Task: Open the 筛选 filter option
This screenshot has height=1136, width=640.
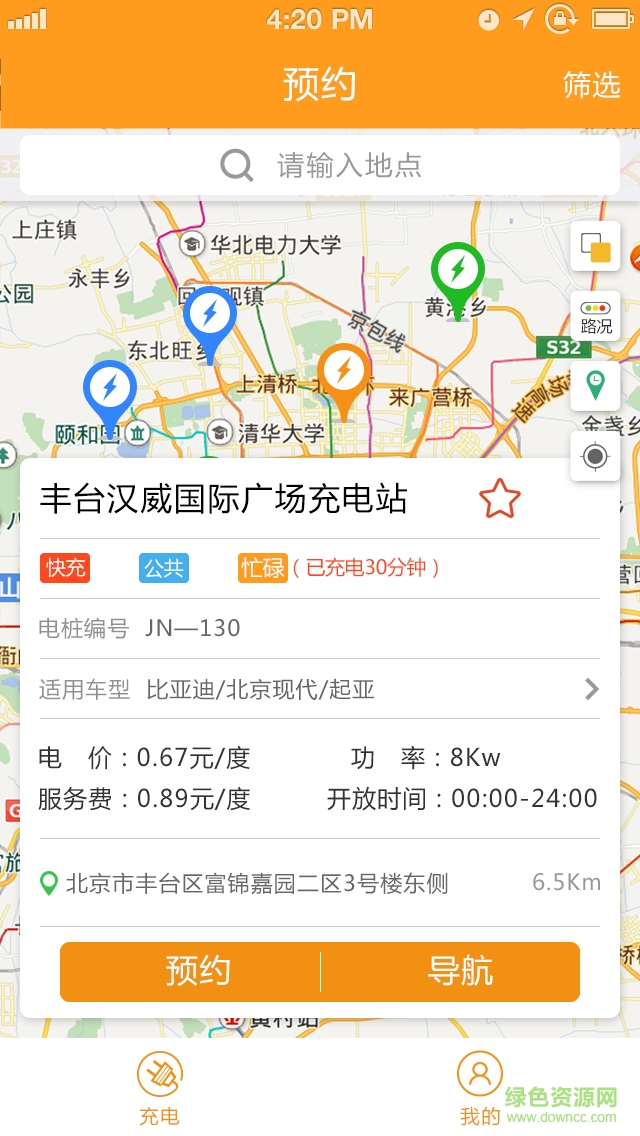Action: click(x=591, y=85)
